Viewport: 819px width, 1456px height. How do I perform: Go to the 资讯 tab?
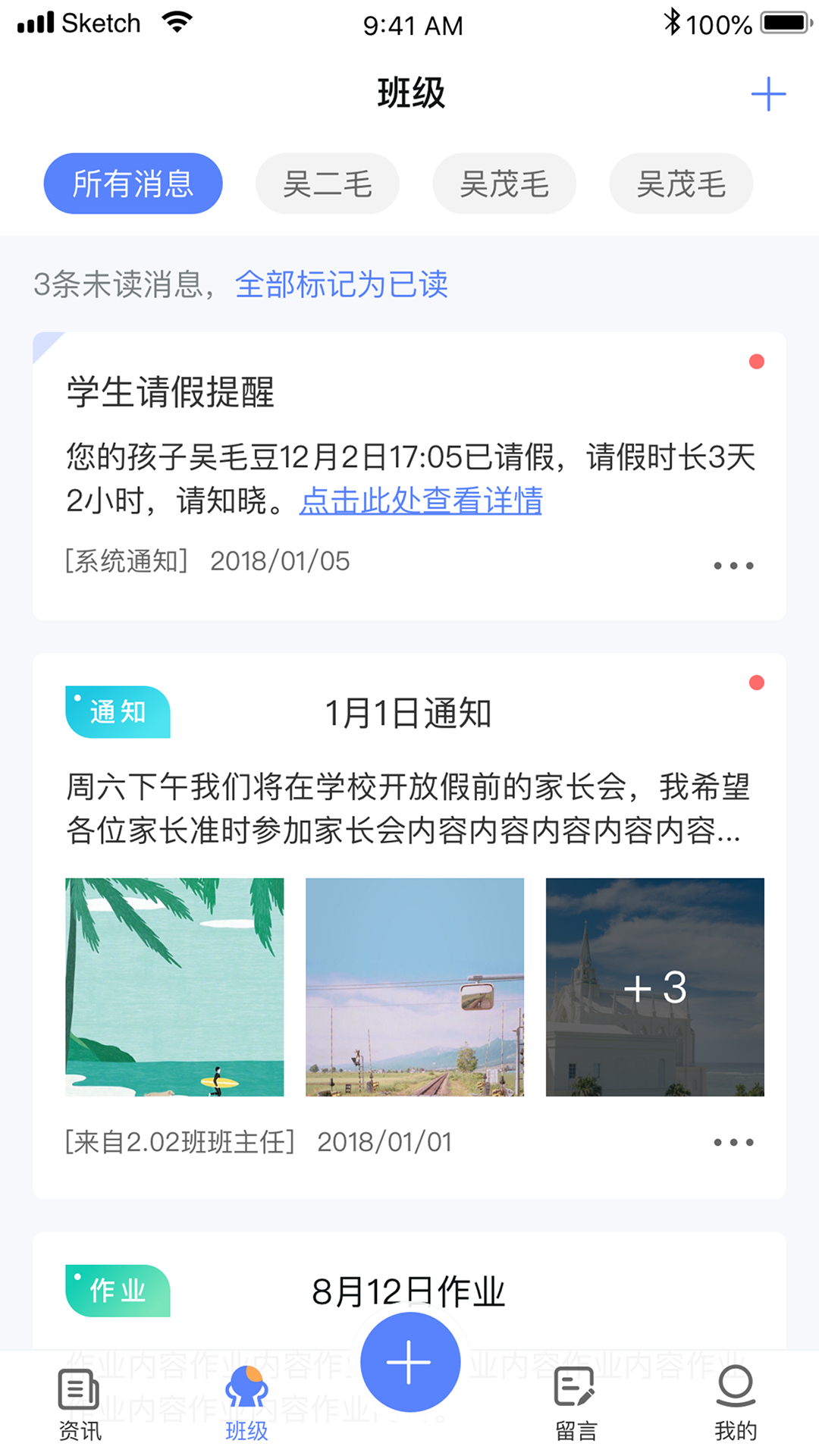80,1404
